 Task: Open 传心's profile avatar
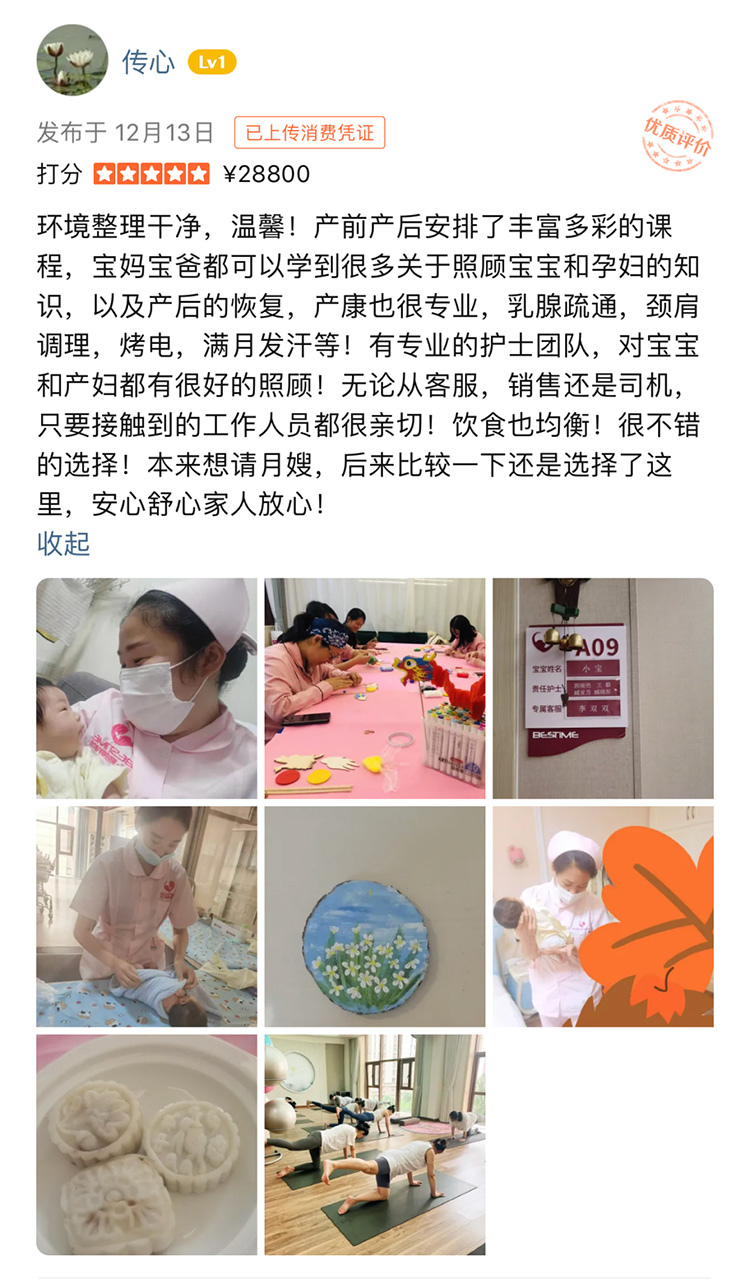point(72,61)
